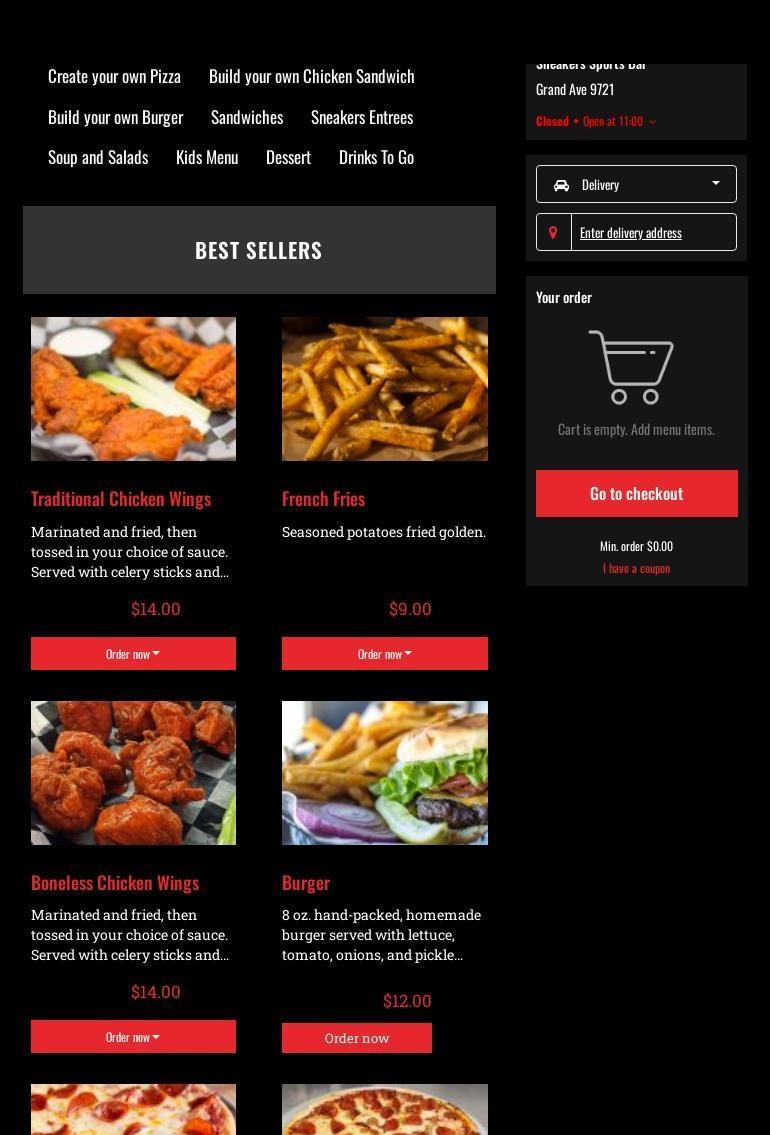Order the Boneless Chicken Wings
Viewport: 770px width, 1135px height.
pyautogui.click(x=133, y=1037)
